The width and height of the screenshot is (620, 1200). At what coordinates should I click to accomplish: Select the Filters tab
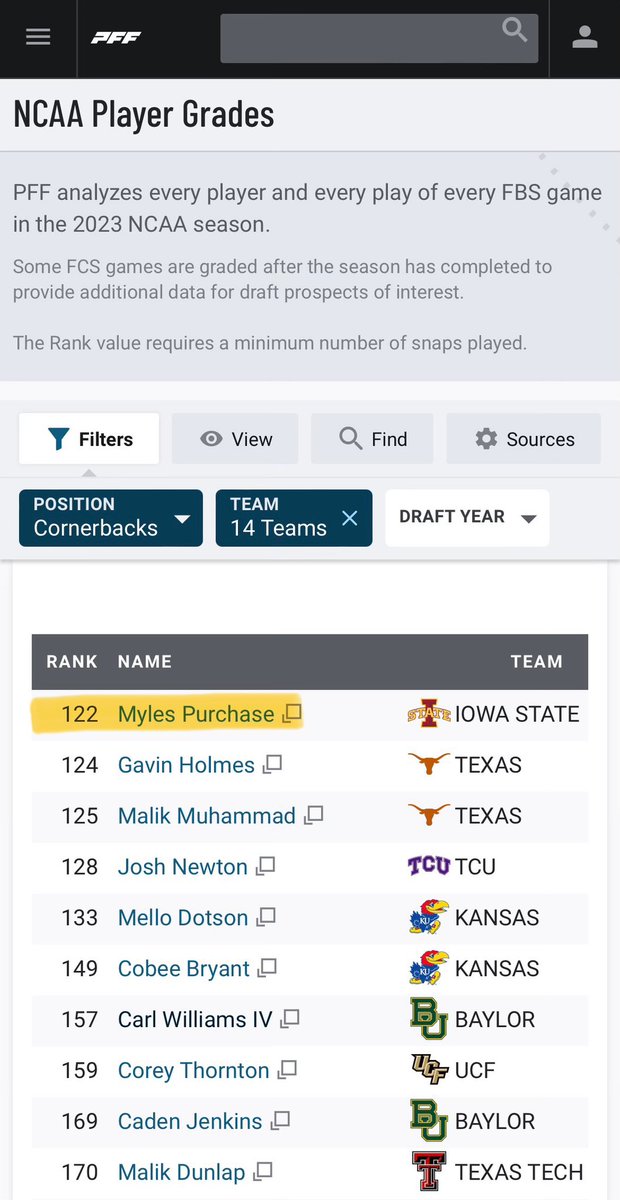point(89,439)
